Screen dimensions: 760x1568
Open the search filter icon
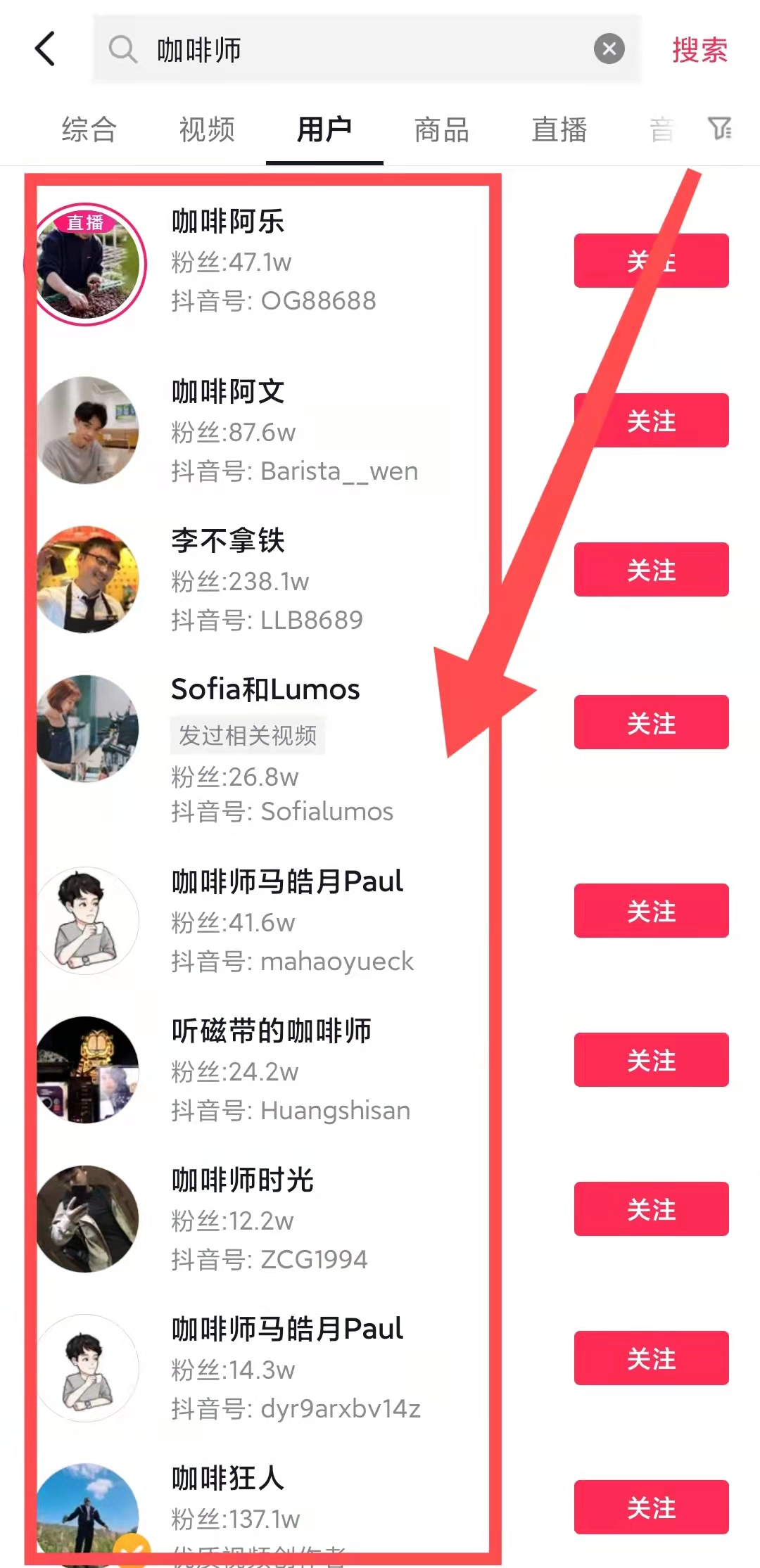point(719,129)
